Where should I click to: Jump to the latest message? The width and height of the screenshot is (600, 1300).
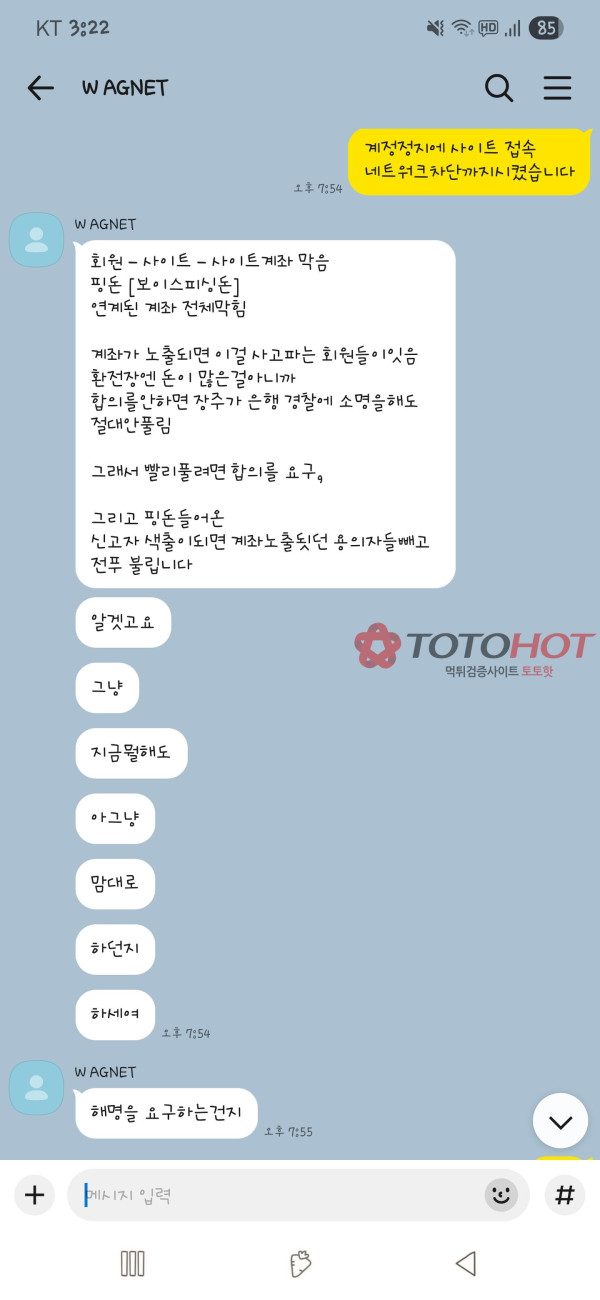point(560,1121)
